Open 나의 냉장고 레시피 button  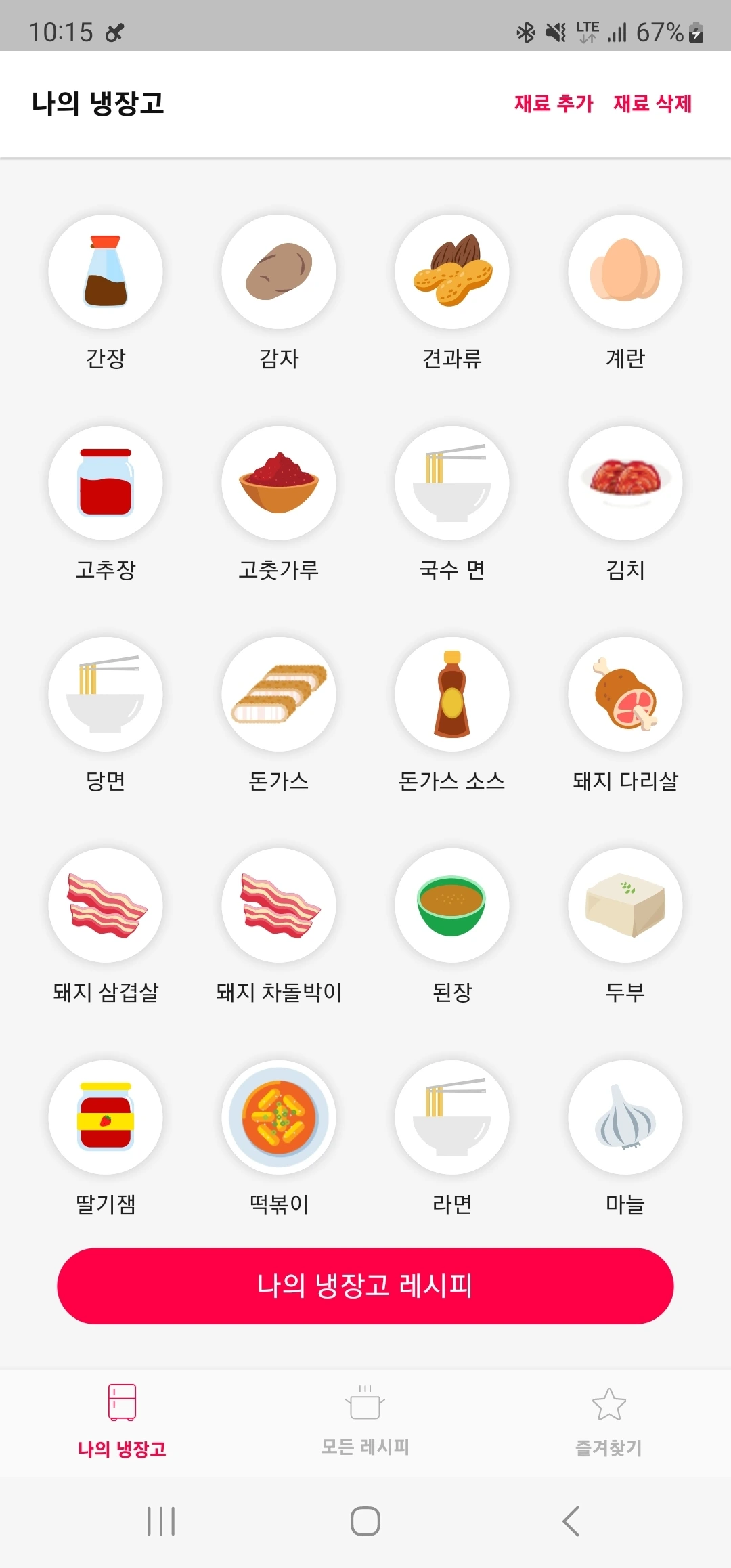tap(365, 1285)
